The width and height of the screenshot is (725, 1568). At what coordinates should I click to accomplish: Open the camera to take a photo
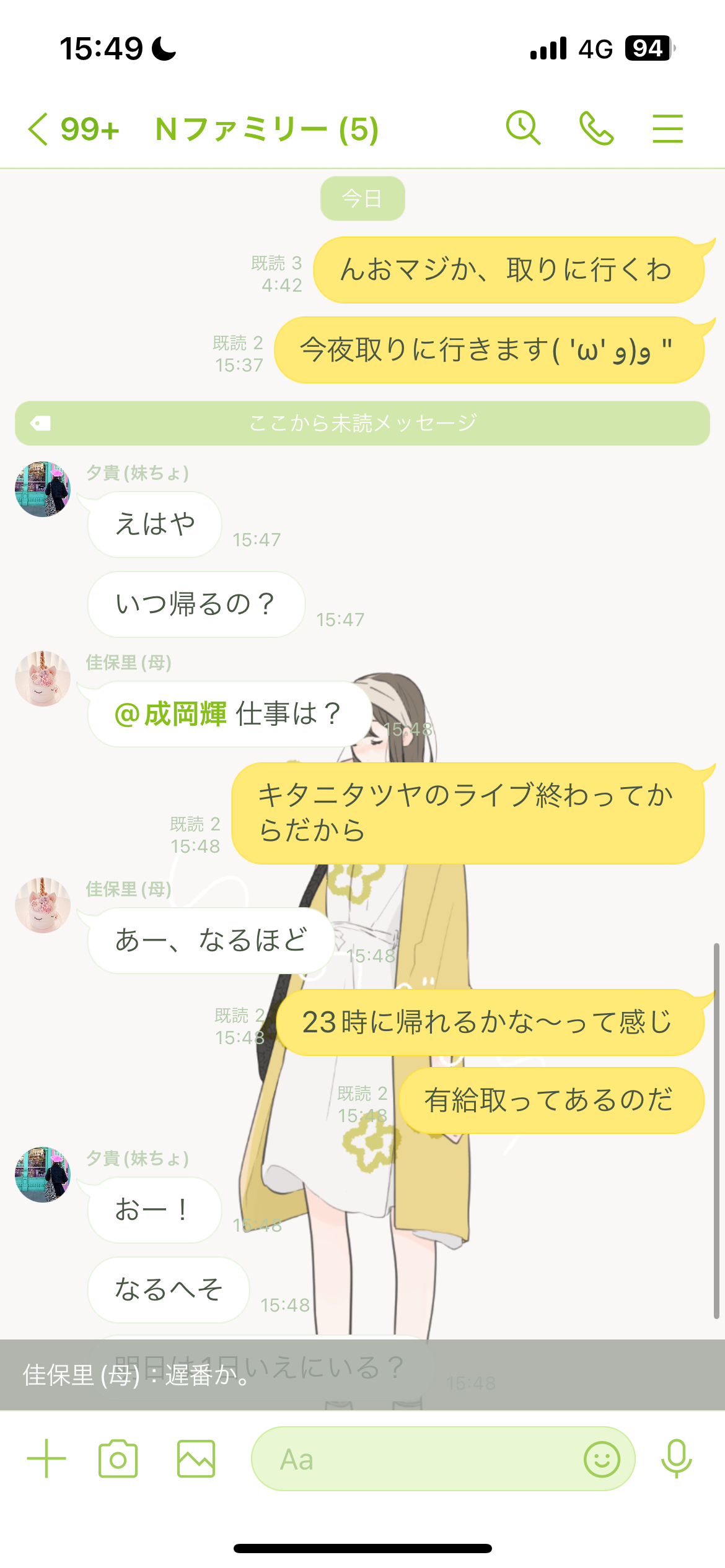pyautogui.click(x=118, y=1458)
